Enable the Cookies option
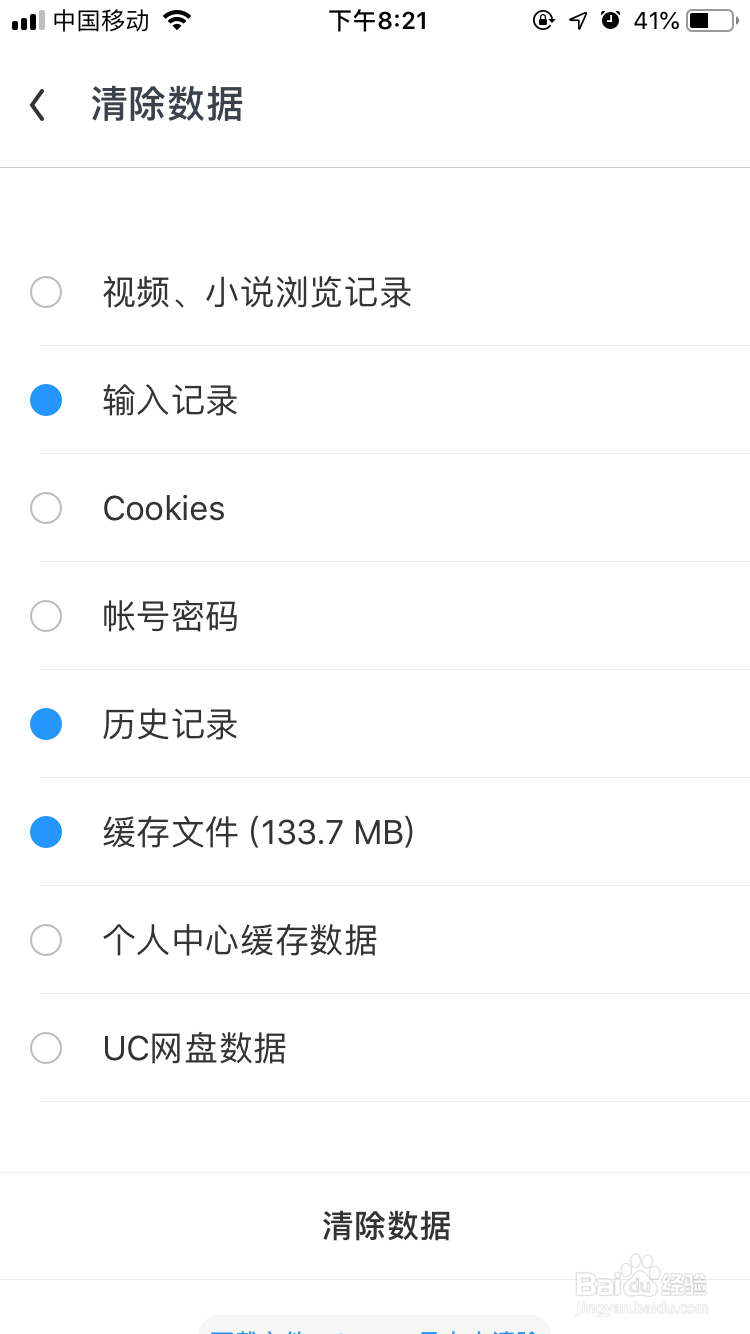 tap(45, 508)
